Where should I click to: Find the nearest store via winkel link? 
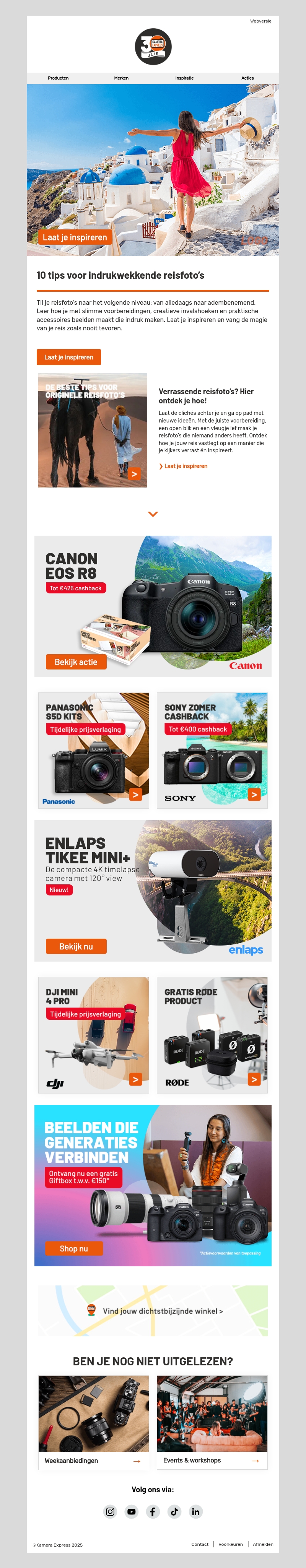coord(163,1311)
